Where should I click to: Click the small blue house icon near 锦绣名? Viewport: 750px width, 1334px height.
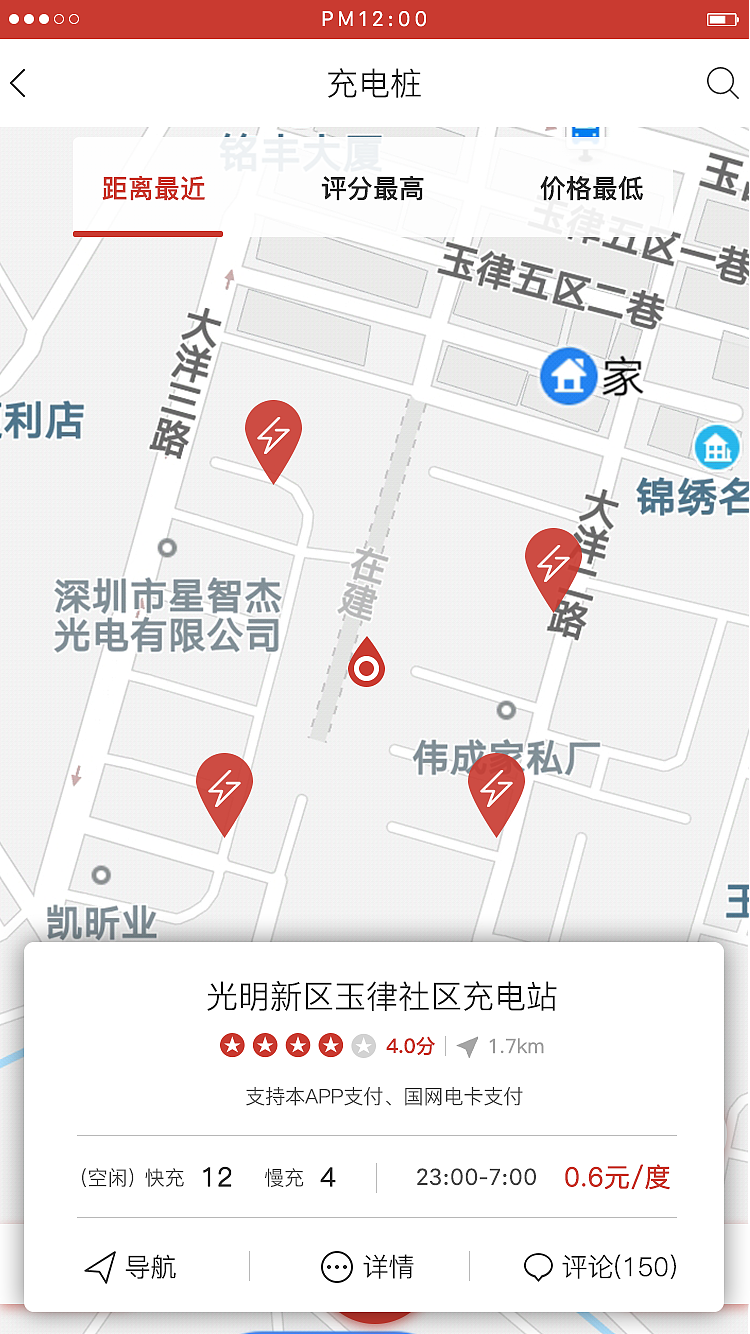[717, 448]
